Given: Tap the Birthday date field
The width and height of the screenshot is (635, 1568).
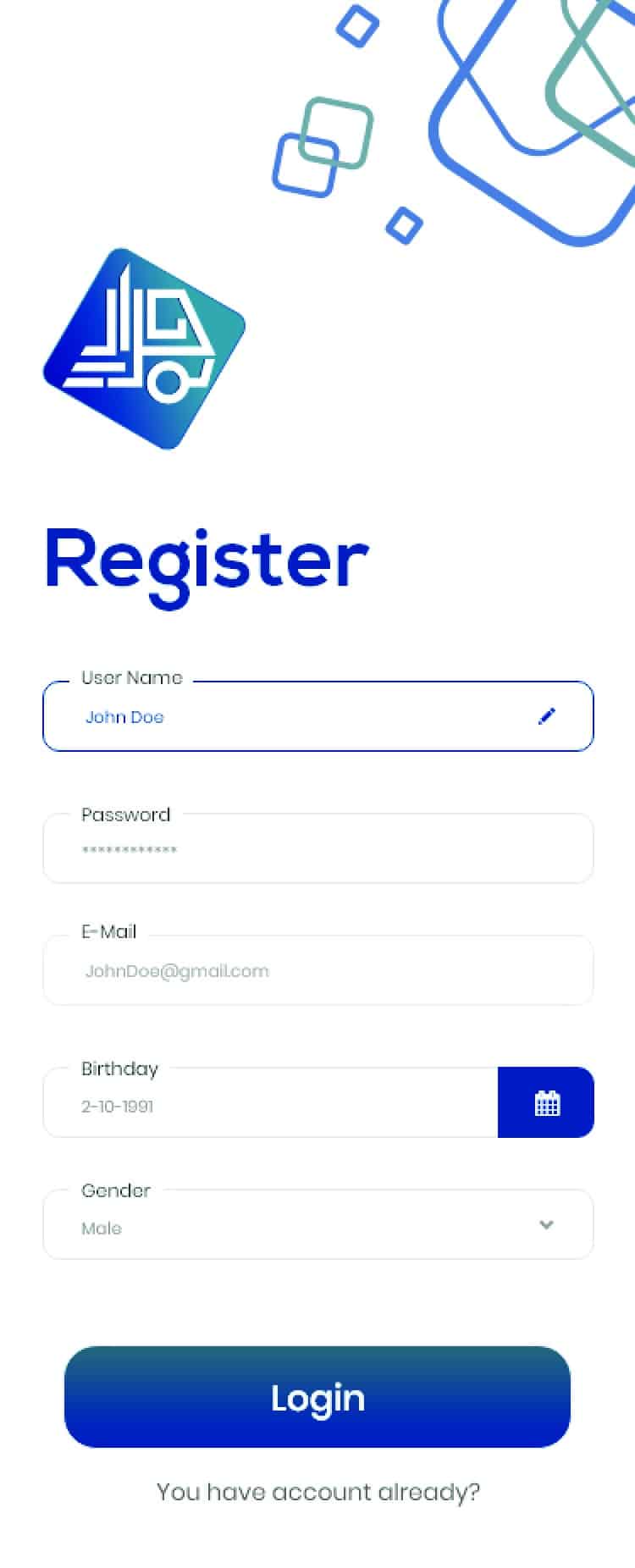Looking at the screenshot, I should point(269,1105).
